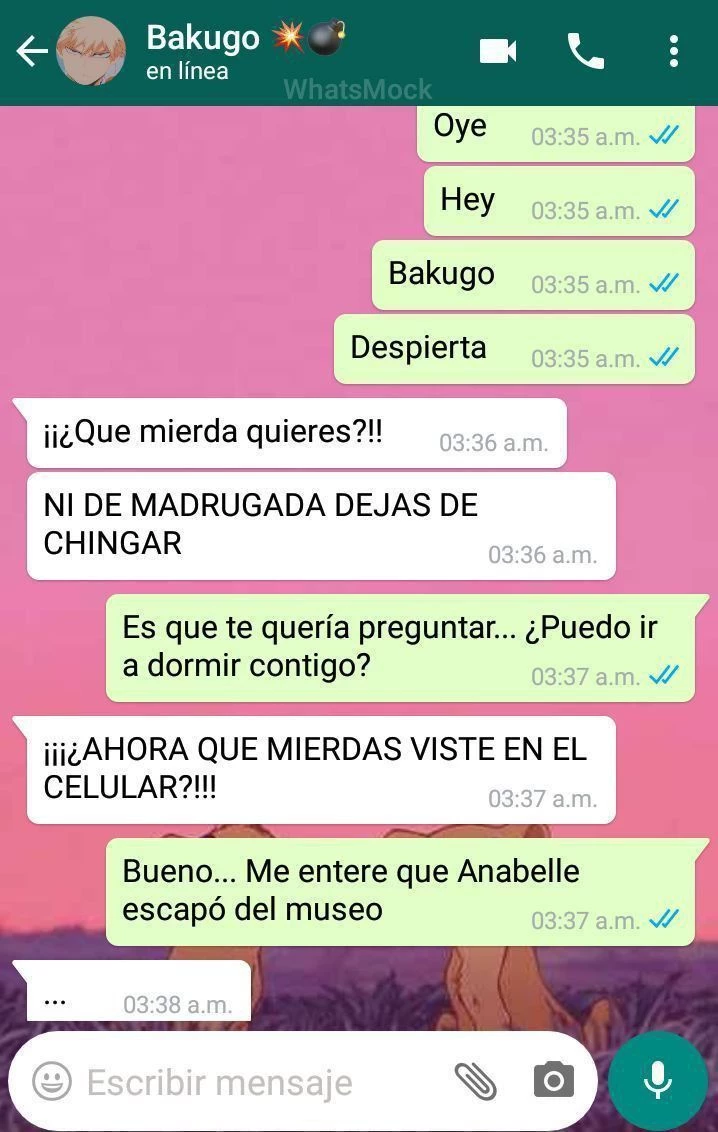Open the three-dot overflow menu
The width and height of the screenshot is (718, 1132).
point(674,51)
